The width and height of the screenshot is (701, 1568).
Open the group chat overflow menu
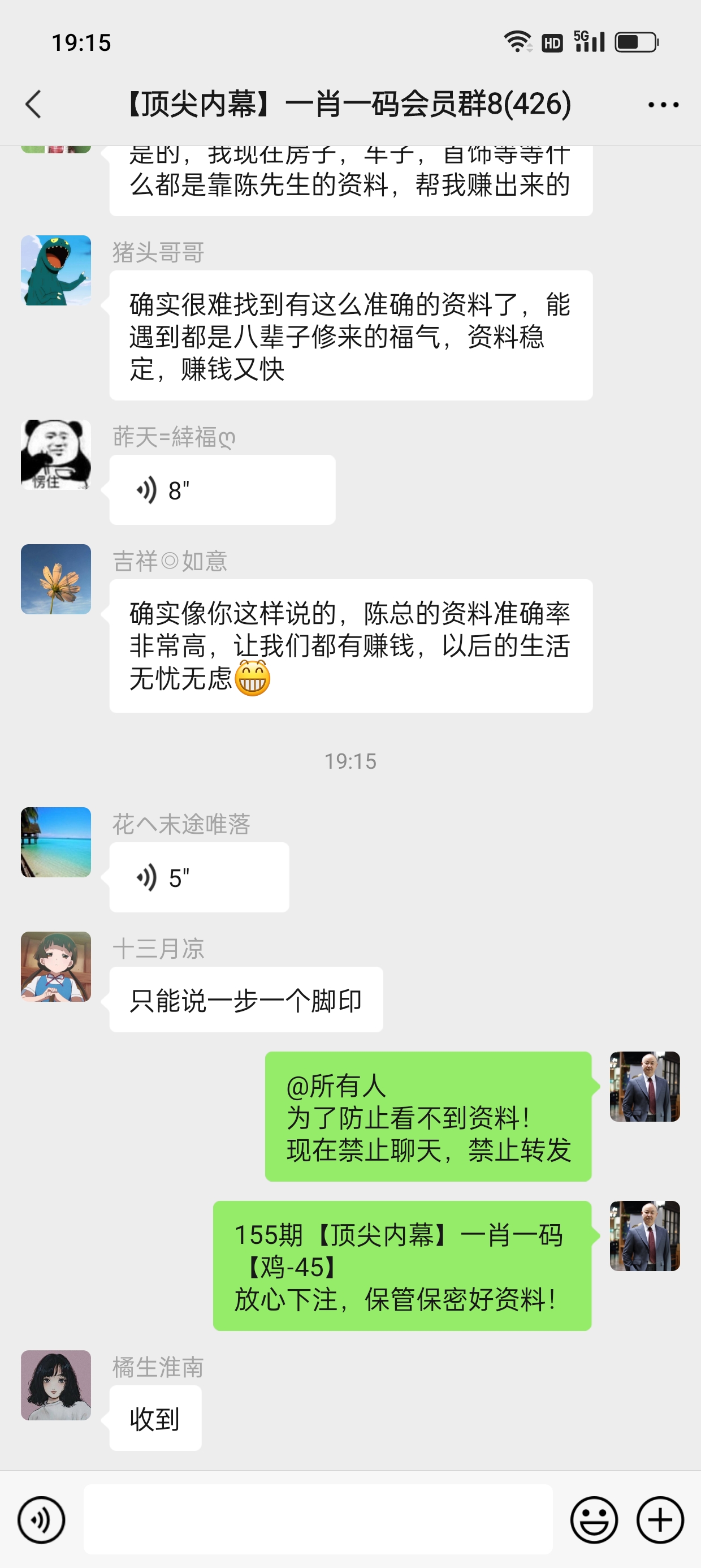pyautogui.click(x=663, y=105)
